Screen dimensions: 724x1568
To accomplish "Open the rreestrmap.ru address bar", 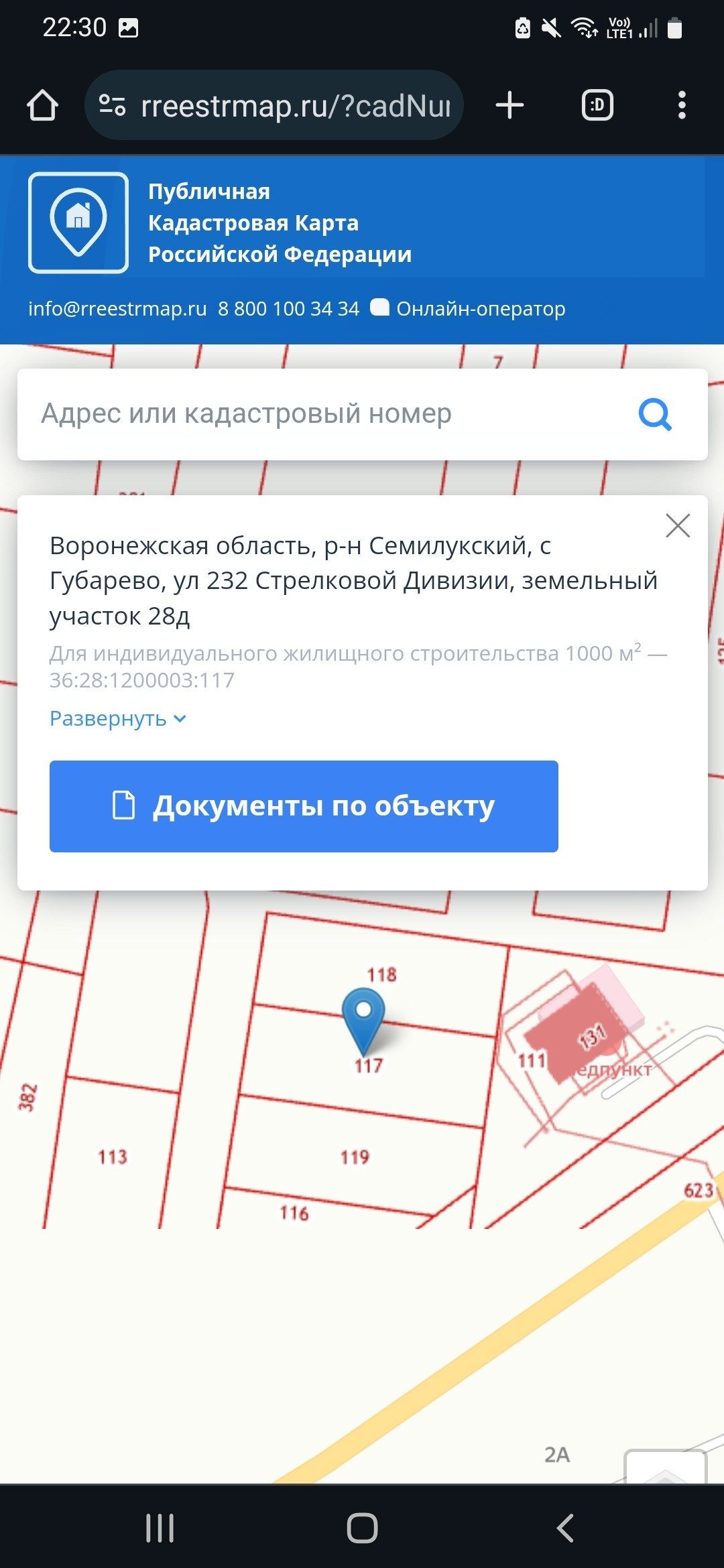I will pos(275,106).
